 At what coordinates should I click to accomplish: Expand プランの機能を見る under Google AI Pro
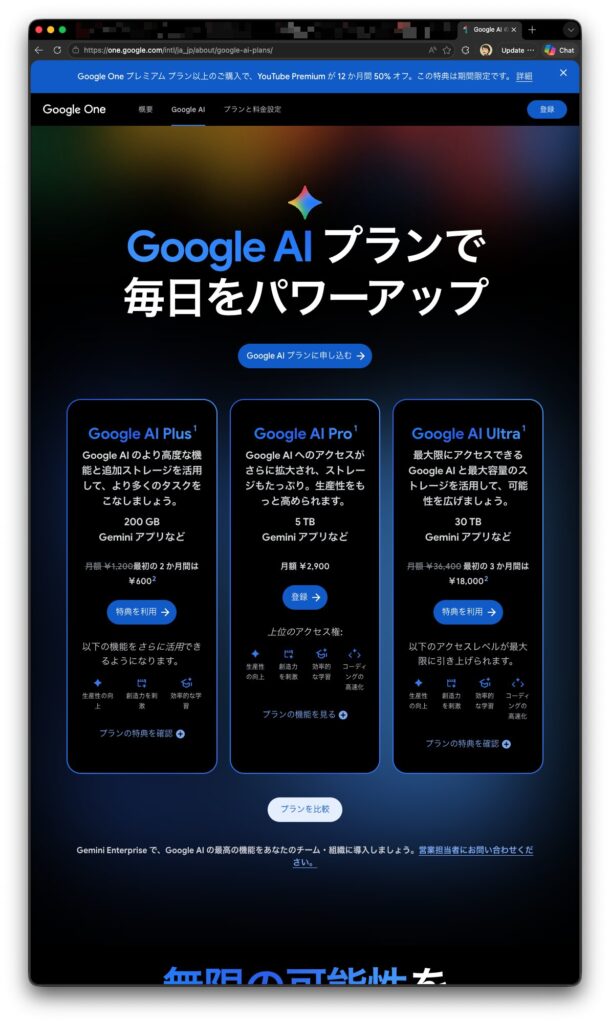click(x=304, y=715)
